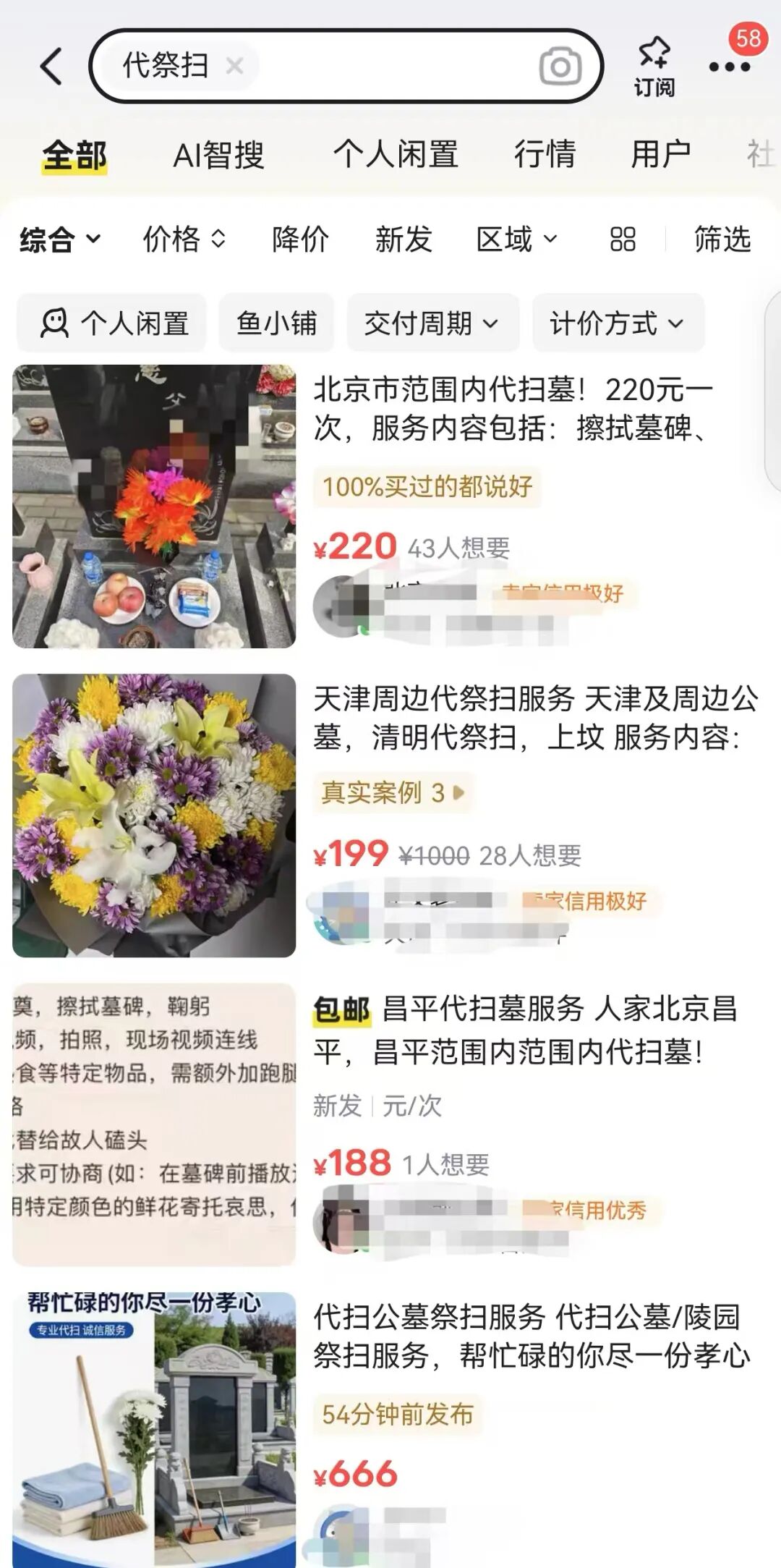Switch to the 个人闲置 tab
The height and width of the screenshot is (1568, 781).
pos(396,155)
